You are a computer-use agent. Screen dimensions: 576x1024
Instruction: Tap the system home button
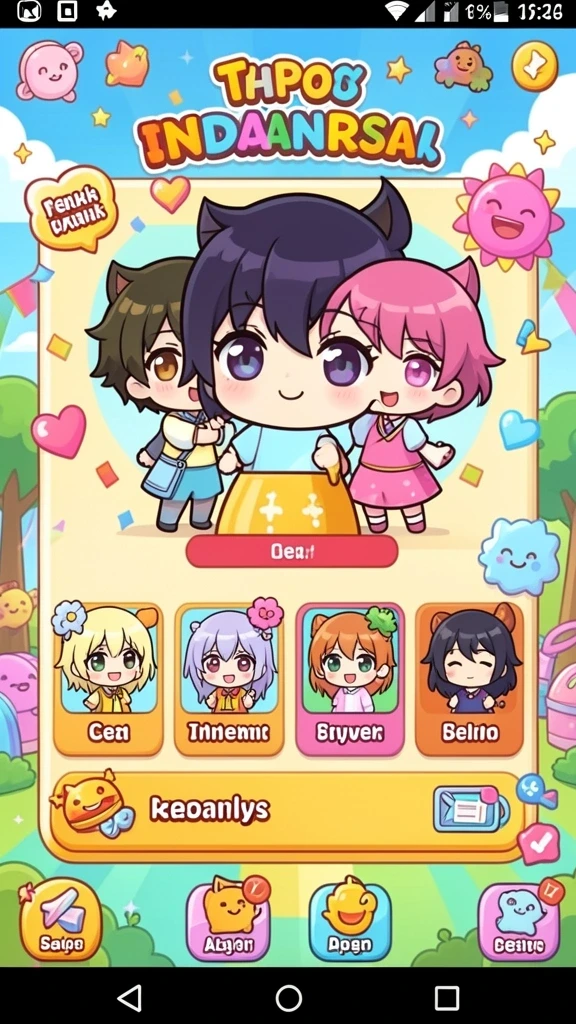point(288,998)
